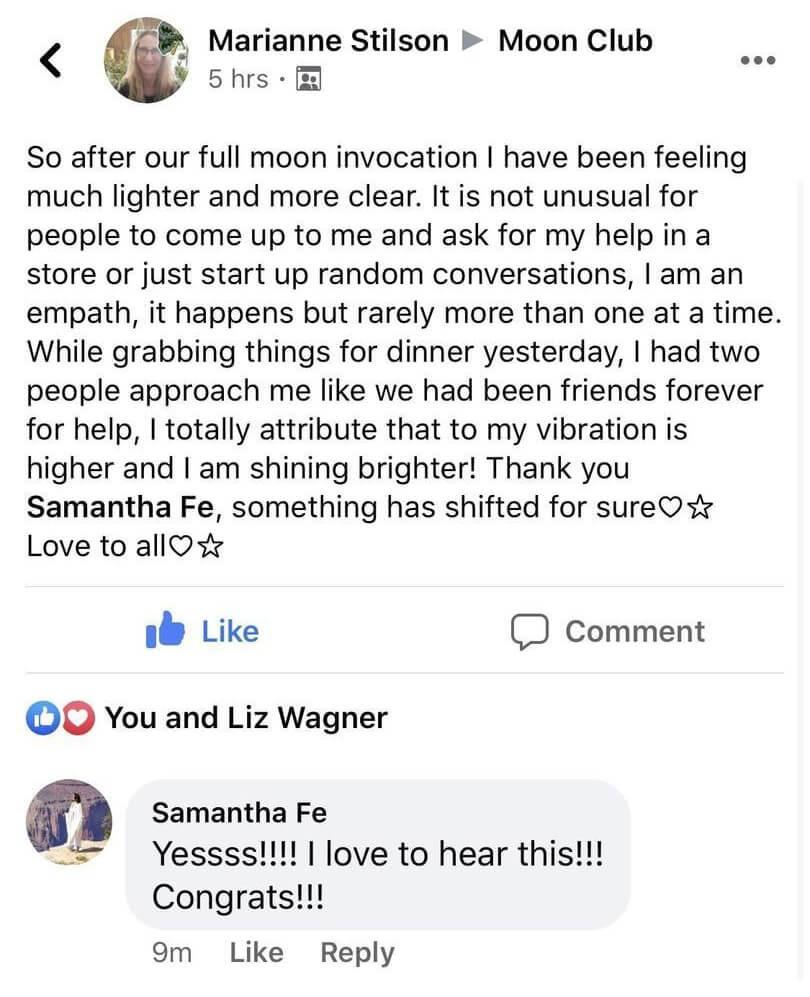Open the Moon Club group page

(x=575, y=41)
